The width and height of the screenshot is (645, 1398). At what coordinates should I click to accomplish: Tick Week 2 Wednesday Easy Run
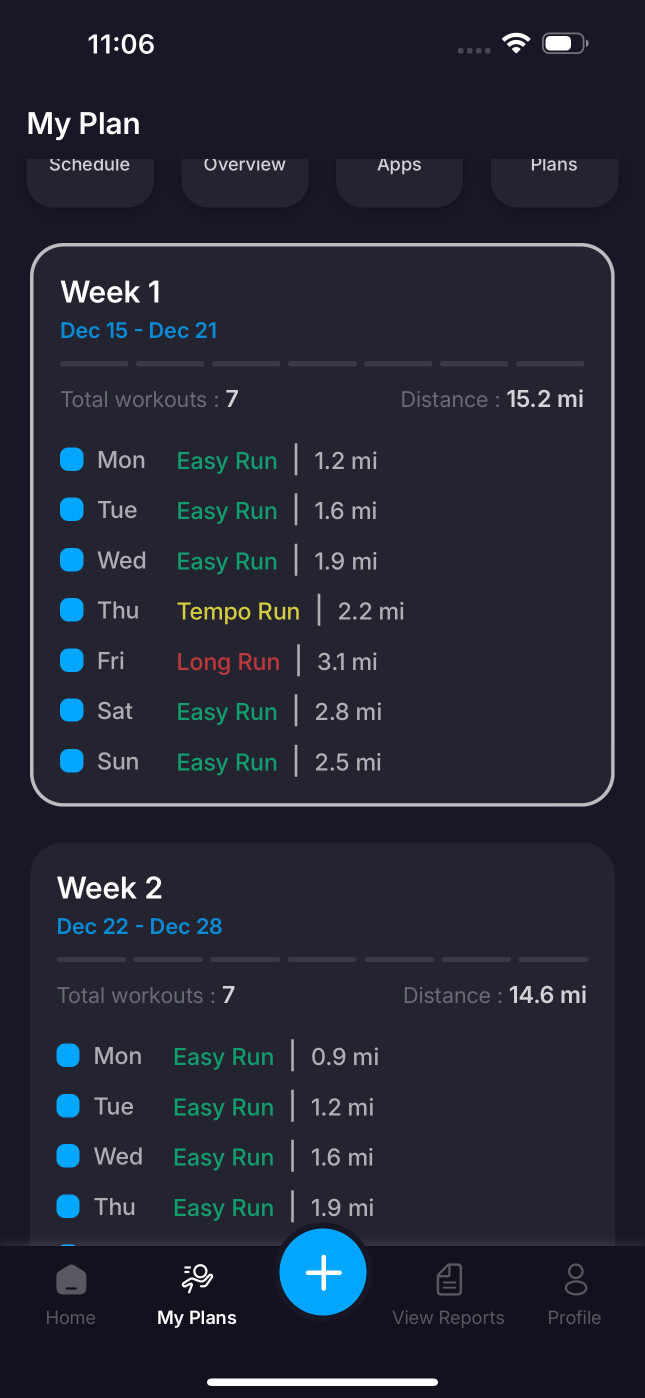point(68,1156)
